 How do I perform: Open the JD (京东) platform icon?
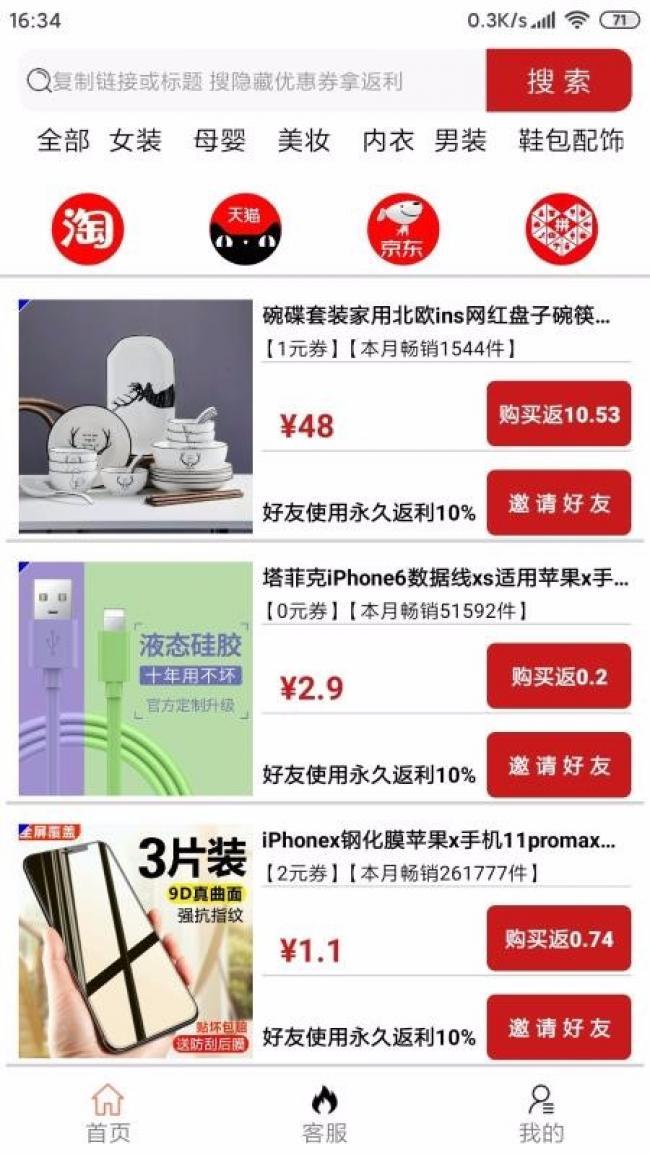click(403, 229)
